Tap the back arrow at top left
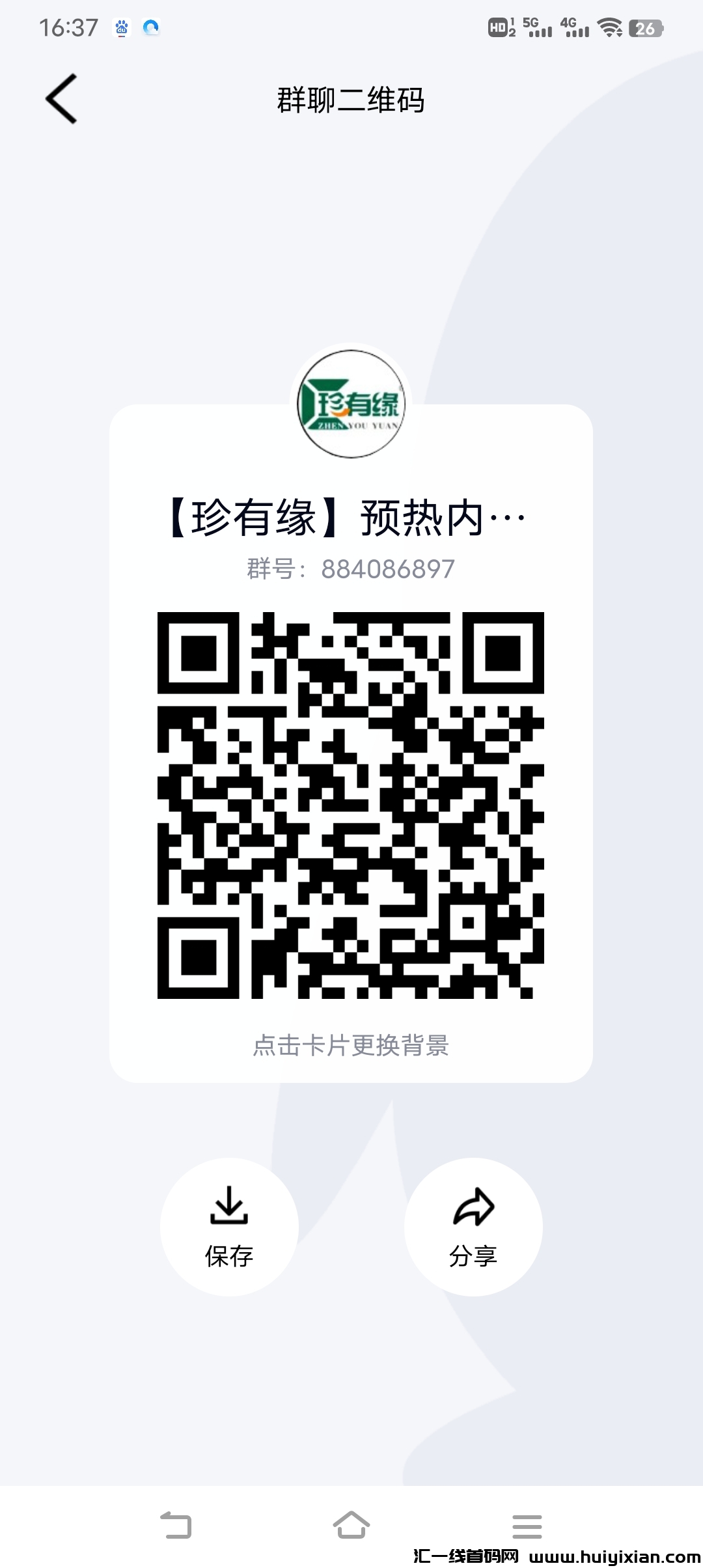 coord(61,99)
